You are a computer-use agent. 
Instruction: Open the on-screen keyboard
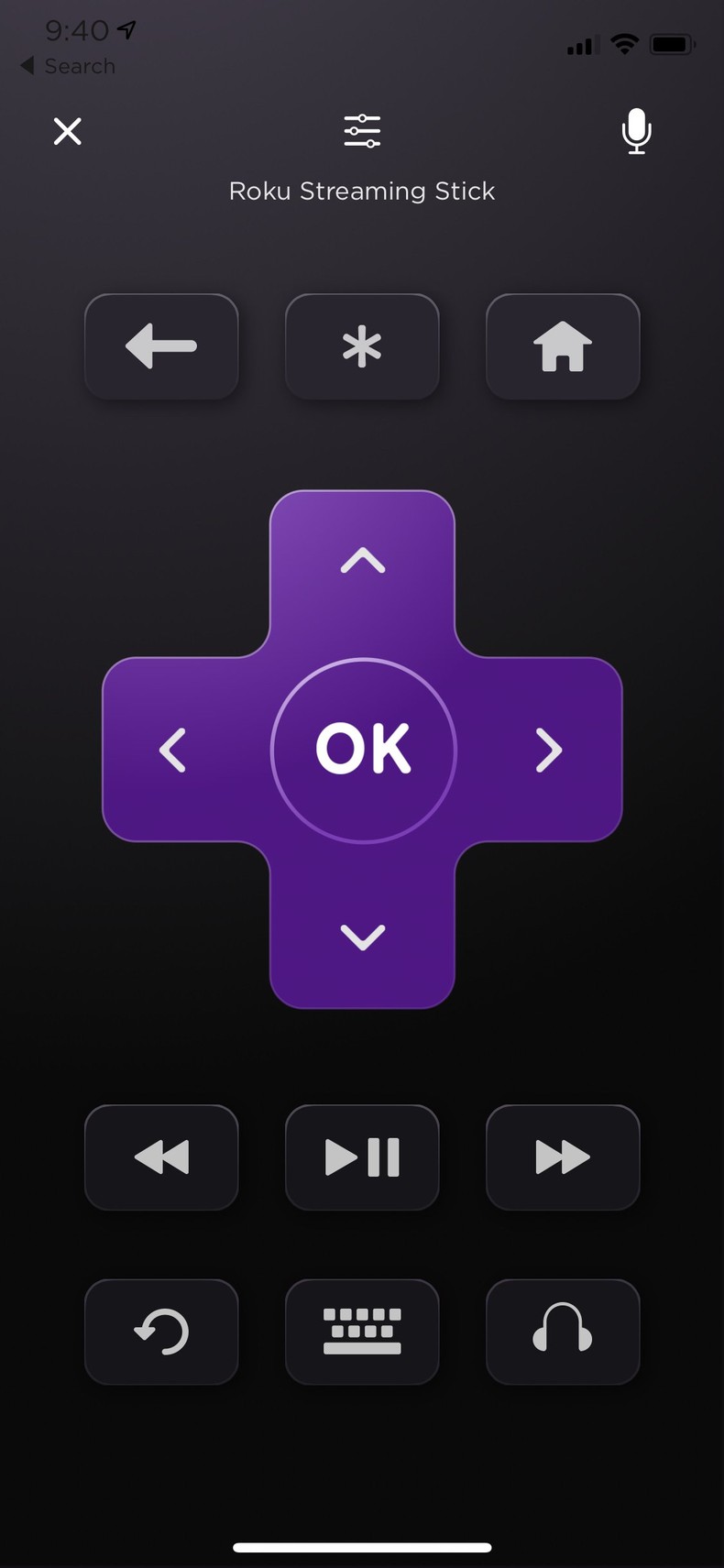362,1332
